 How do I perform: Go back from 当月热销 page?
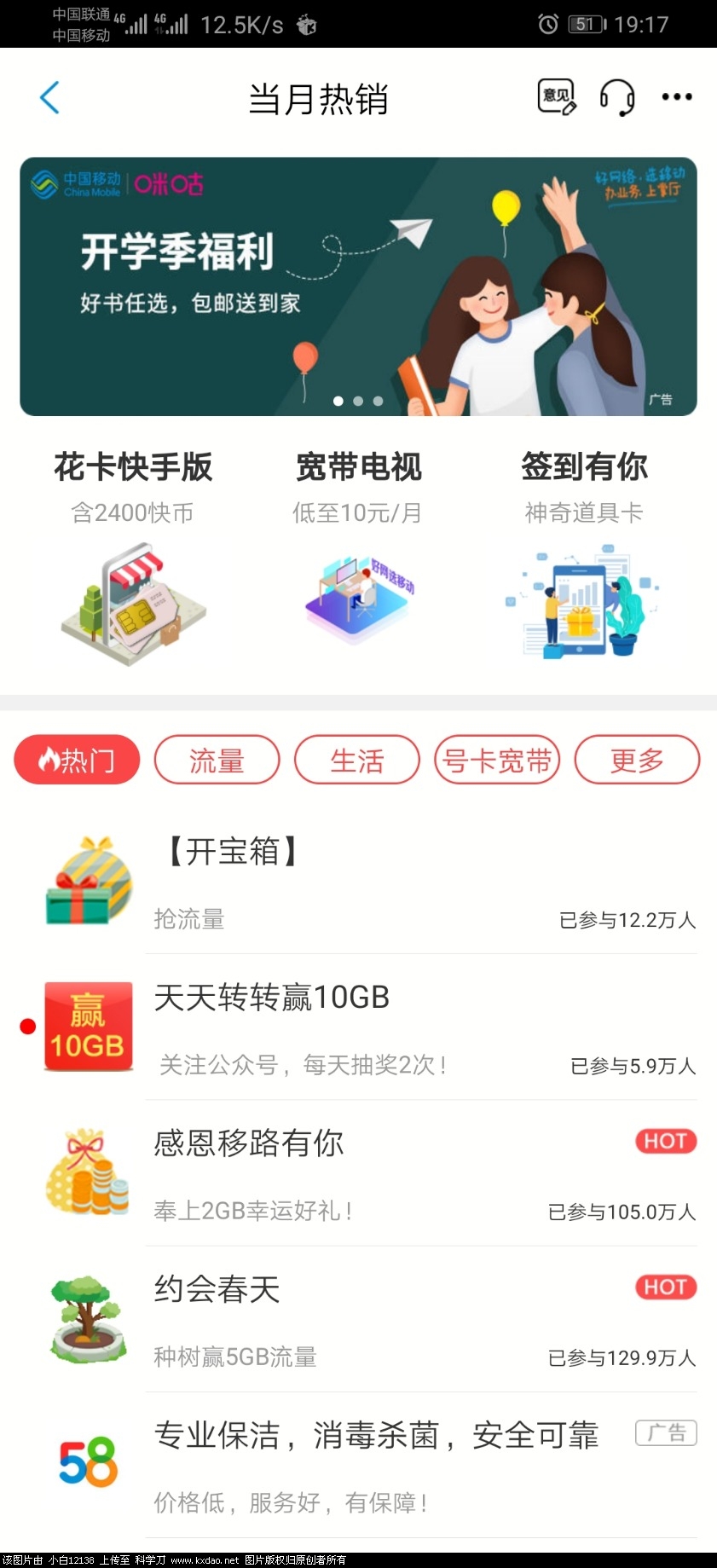coord(49,98)
